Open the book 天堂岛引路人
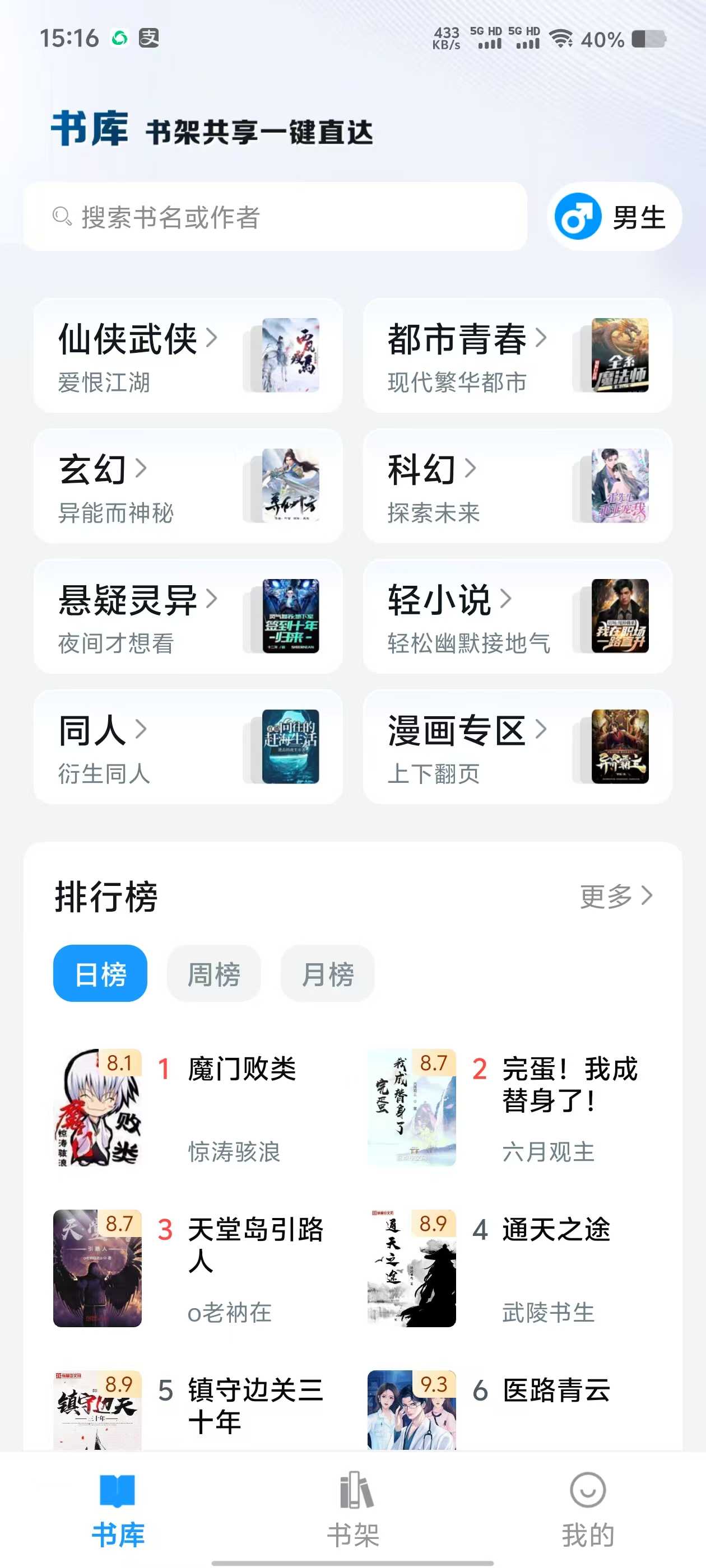The height and width of the screenshot is (1568, 706). [x=254, y=1244]
